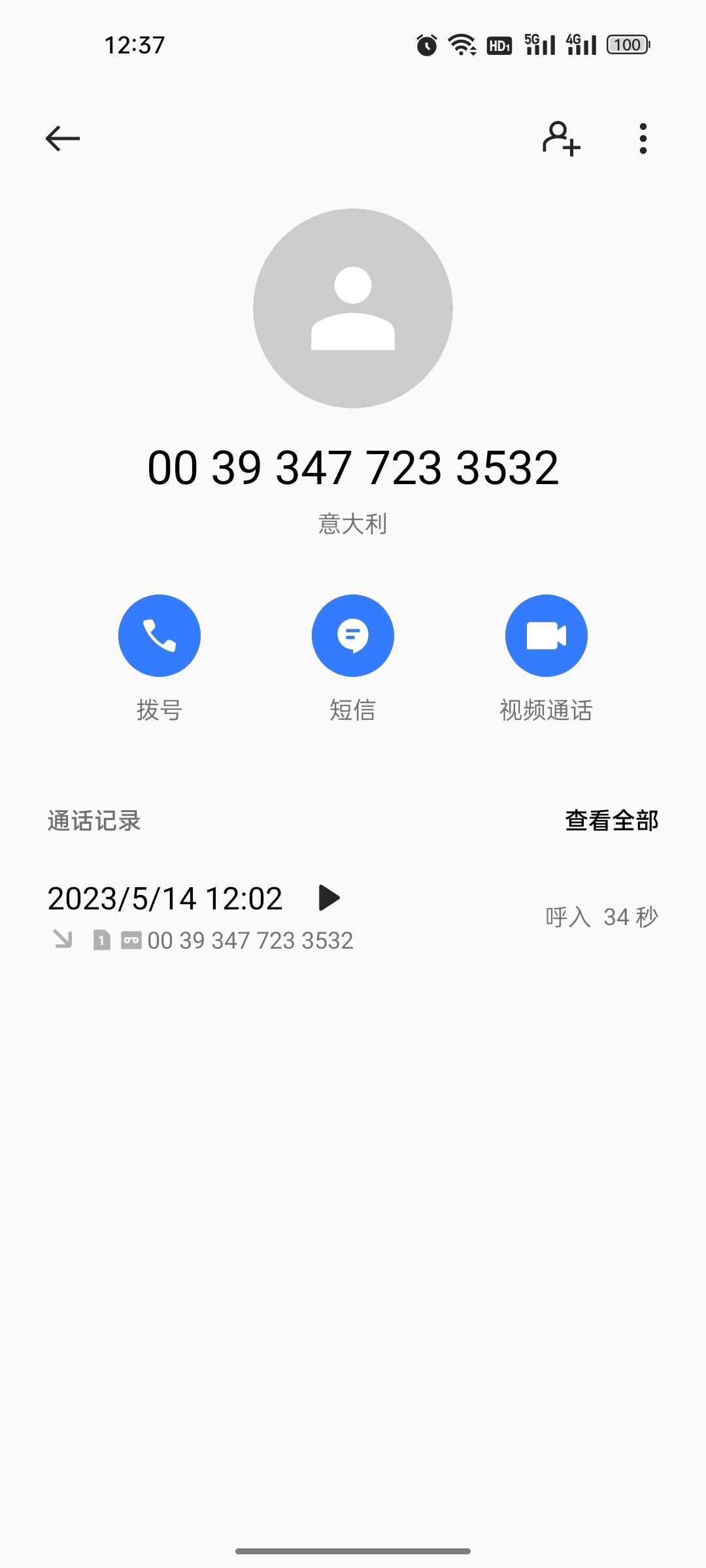
Task: Go back using the top-left arrow
Action: point(63,139)
